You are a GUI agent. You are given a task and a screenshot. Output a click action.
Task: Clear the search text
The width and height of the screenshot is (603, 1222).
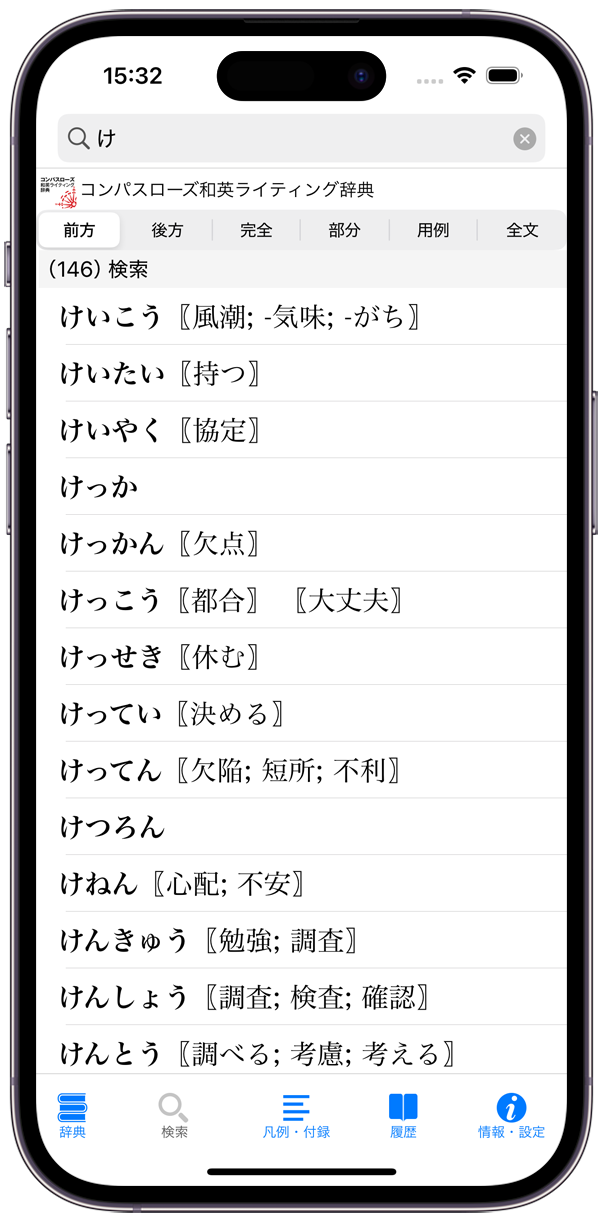[x=524, y=139]
